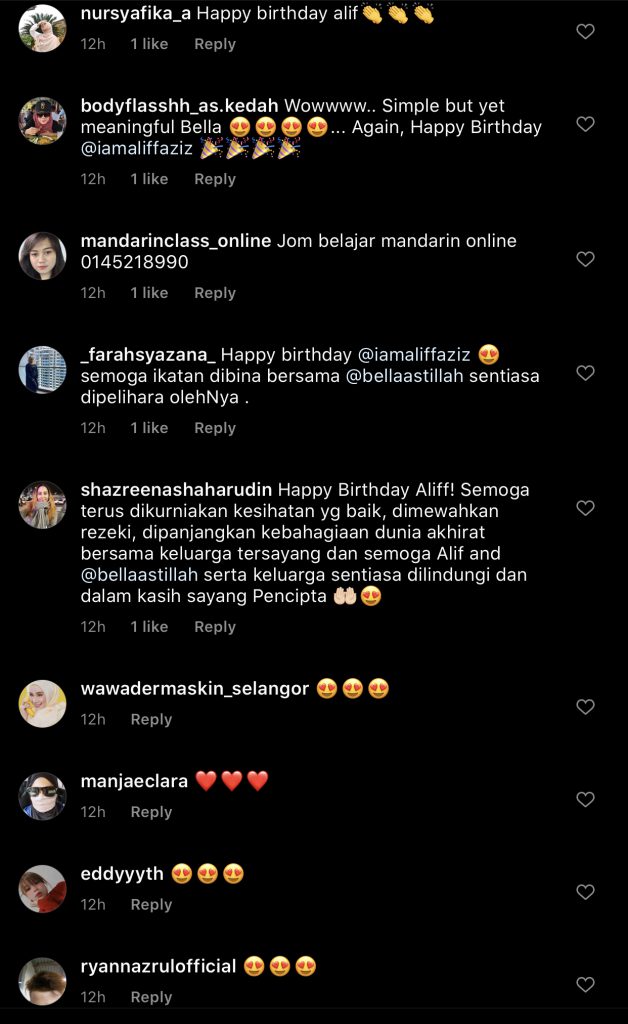Like mandarinclass_online's comment
The image size is (628, 1024).
(x=586, y=259)
